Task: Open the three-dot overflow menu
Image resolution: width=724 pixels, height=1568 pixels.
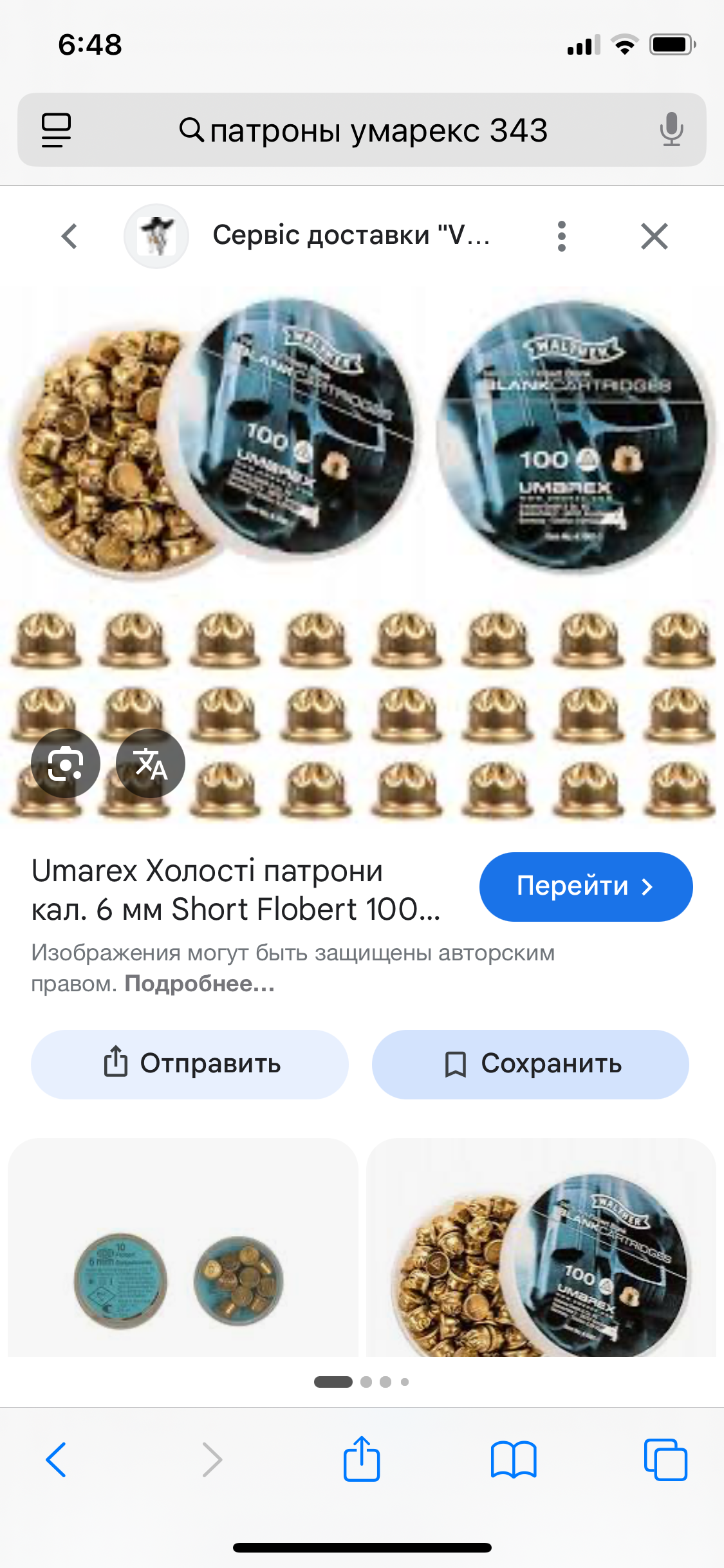Action: 562,236
